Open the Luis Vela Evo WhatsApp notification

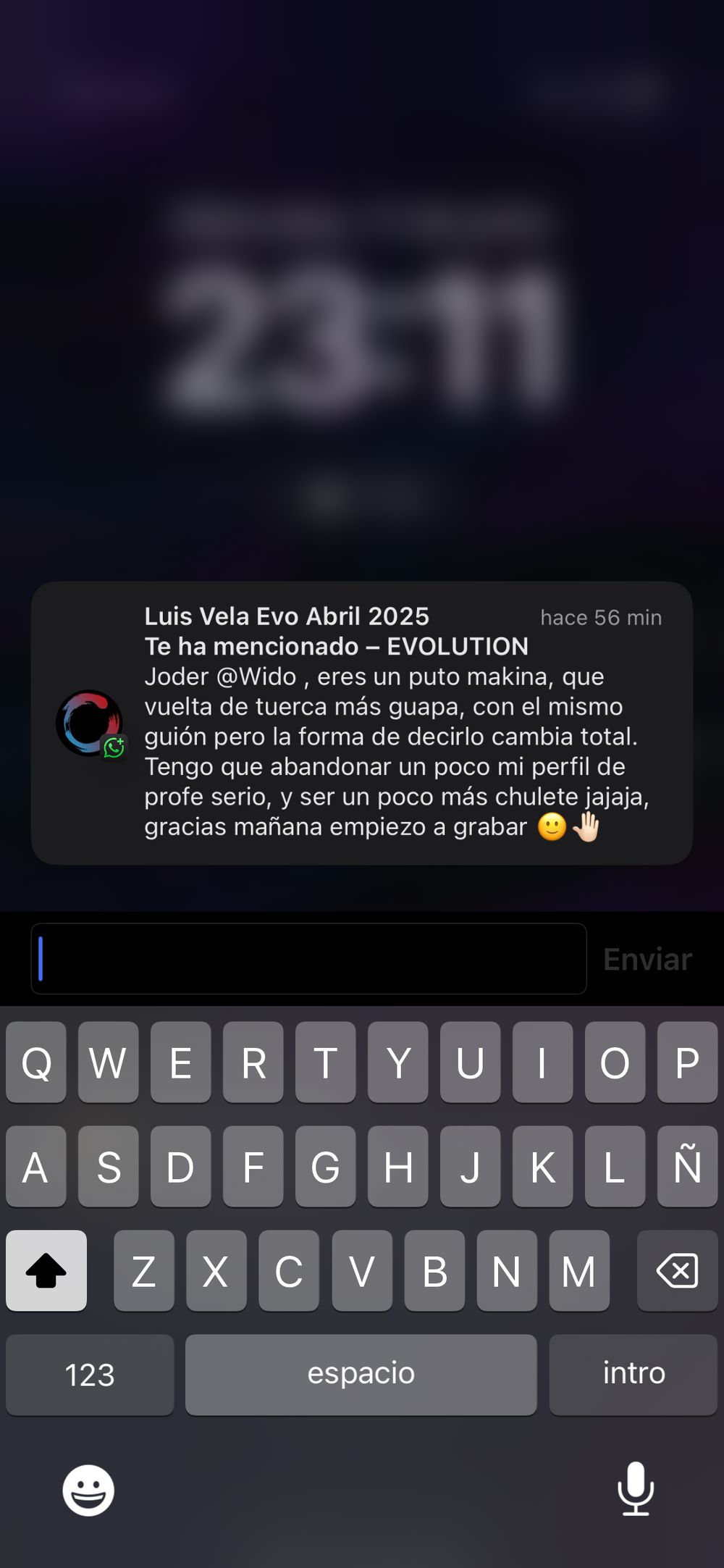pos(362,722)
